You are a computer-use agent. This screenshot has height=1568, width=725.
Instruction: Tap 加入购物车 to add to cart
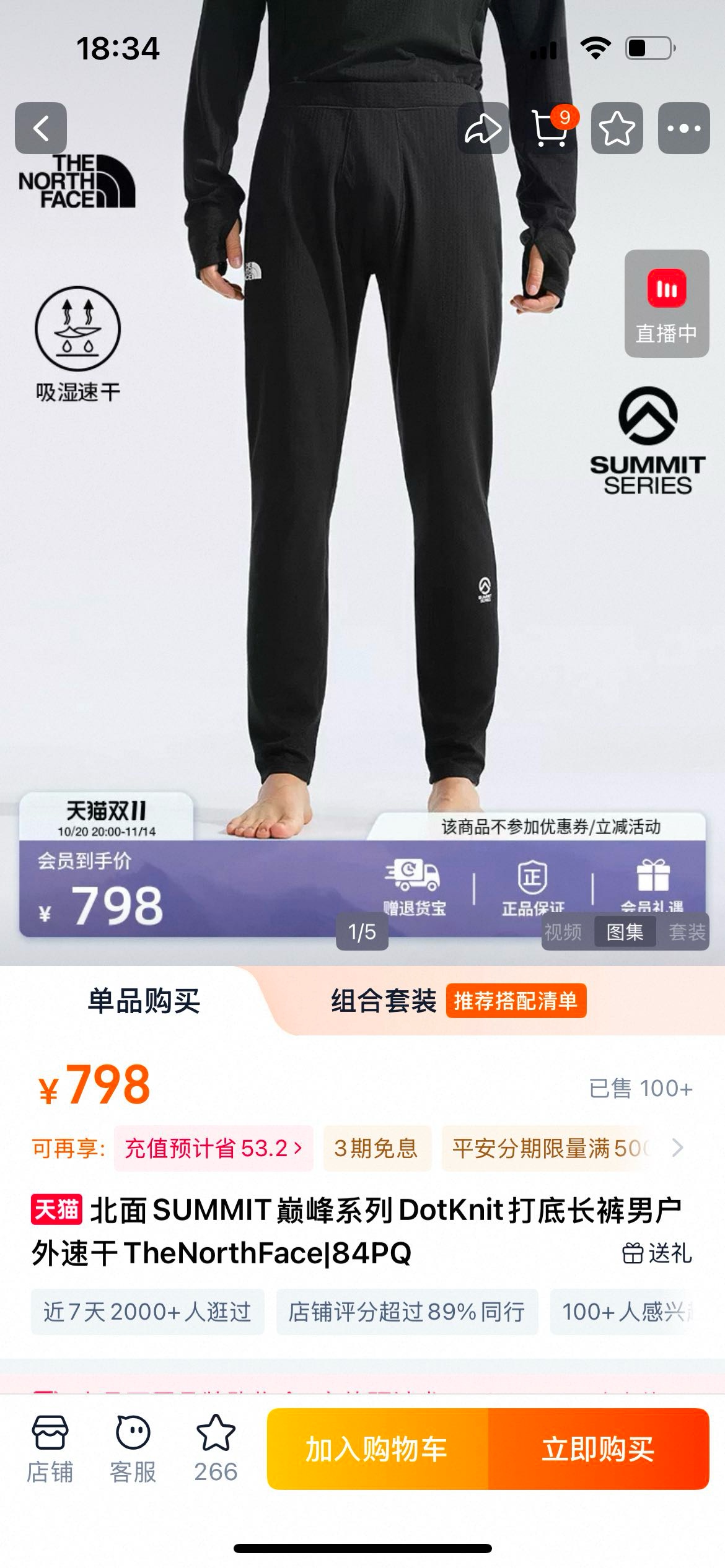pos(377,1449)
